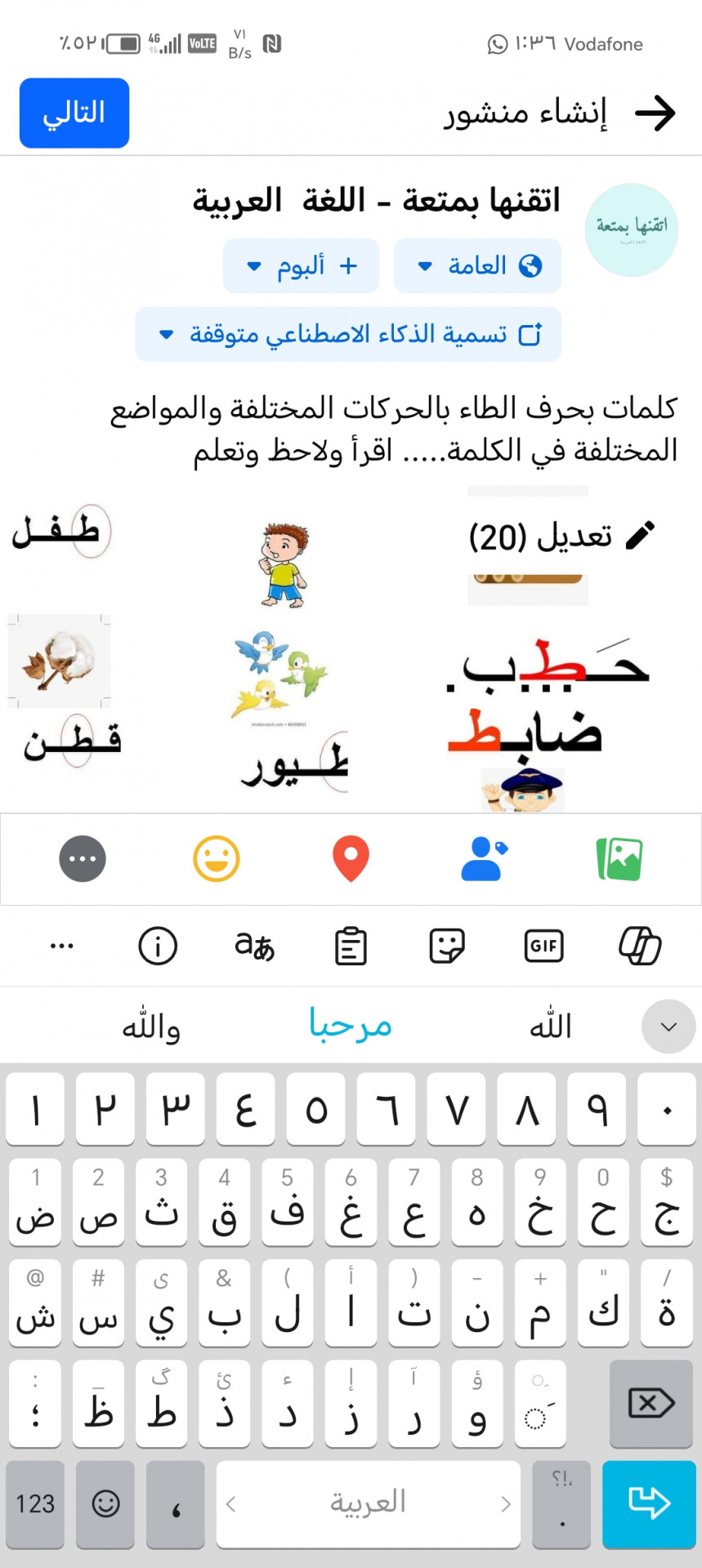Tap the blue التالي (Next) button
The width and height of the screenshot is (702, 1568).
(74, 113)
